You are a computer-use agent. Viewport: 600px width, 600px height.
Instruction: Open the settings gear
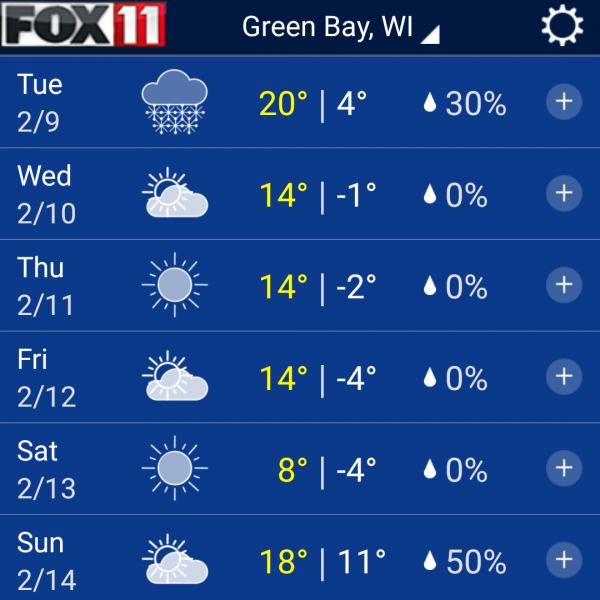(x=561, y=27)
